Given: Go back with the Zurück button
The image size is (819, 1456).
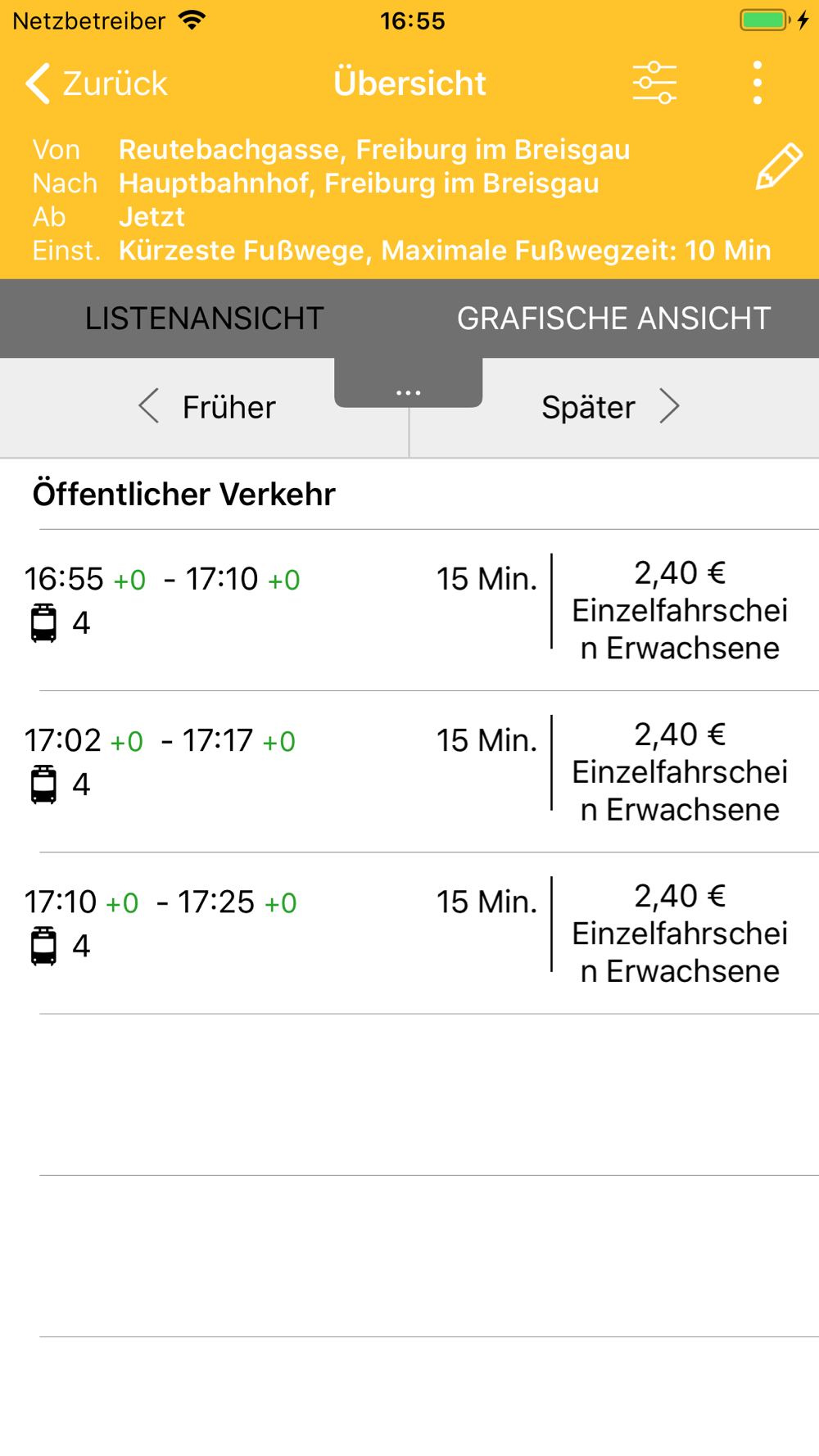Looking at the screenshot, I should (97, 84).
